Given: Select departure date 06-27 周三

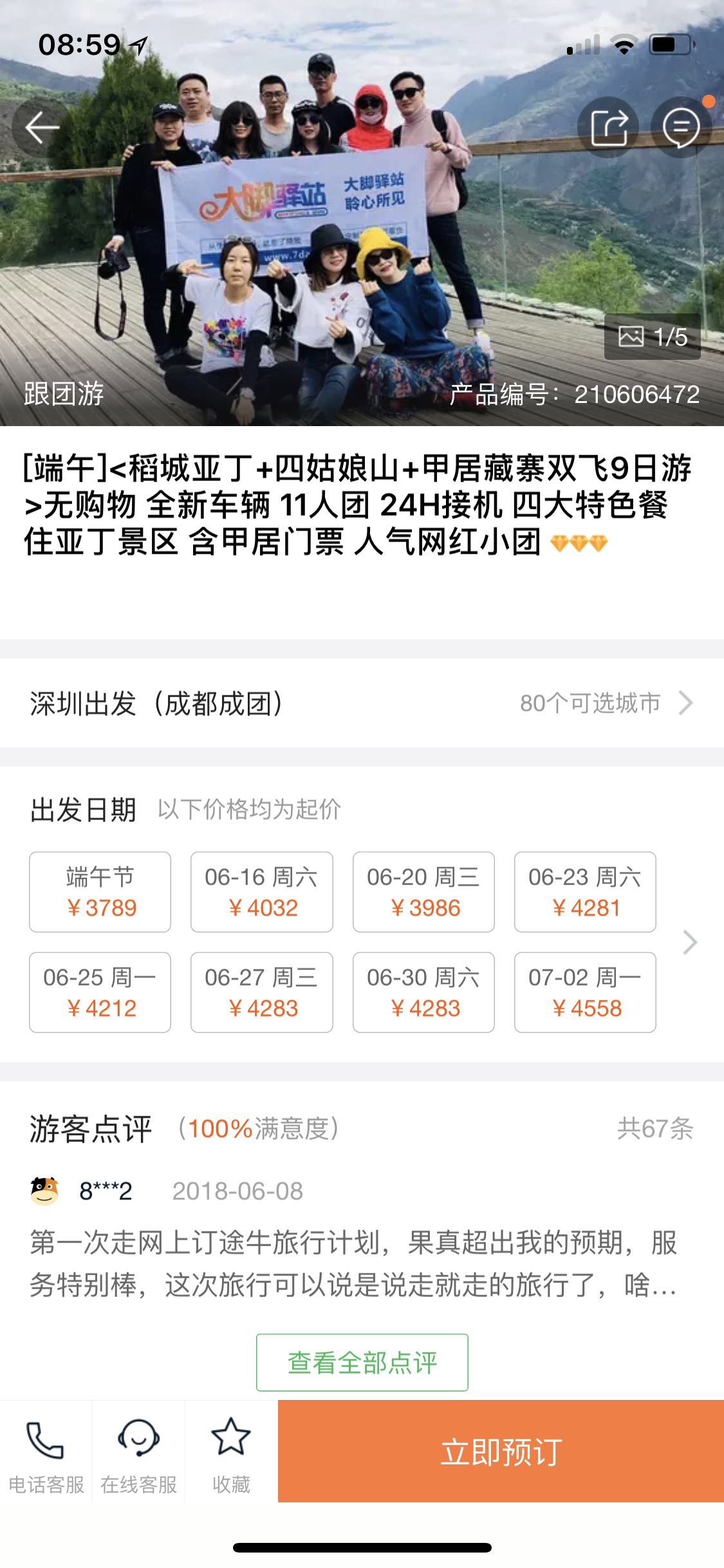Looking at the screenshot, I should [x=261, y=993].
